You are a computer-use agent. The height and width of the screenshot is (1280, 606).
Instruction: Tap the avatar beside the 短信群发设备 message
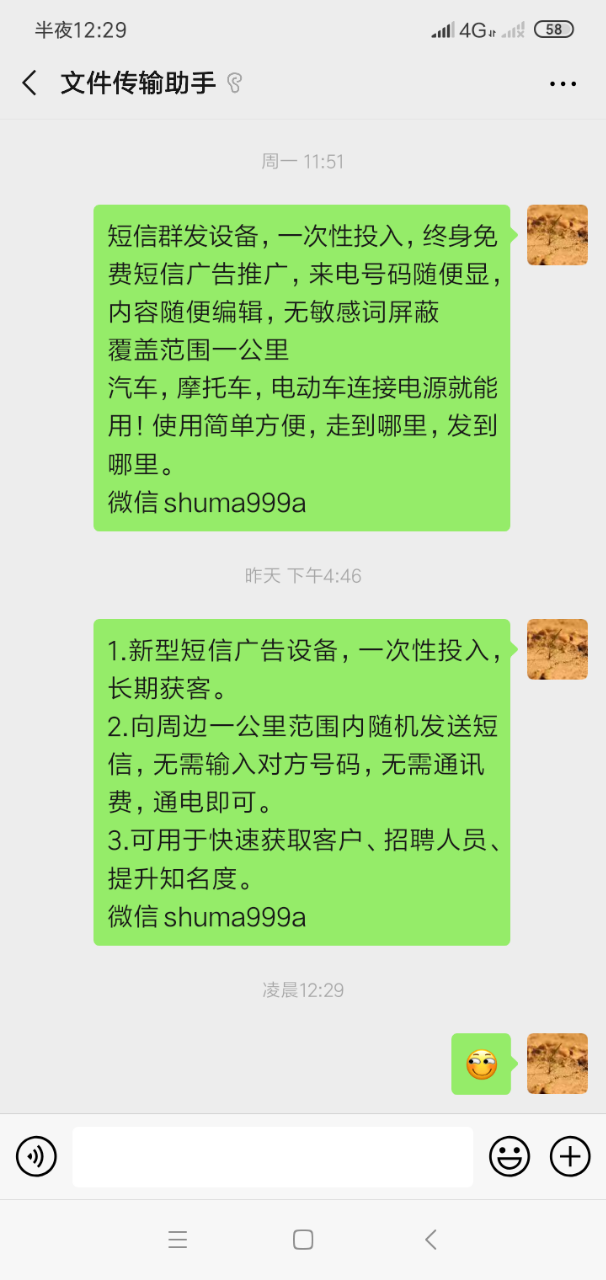tap(557, 235)
